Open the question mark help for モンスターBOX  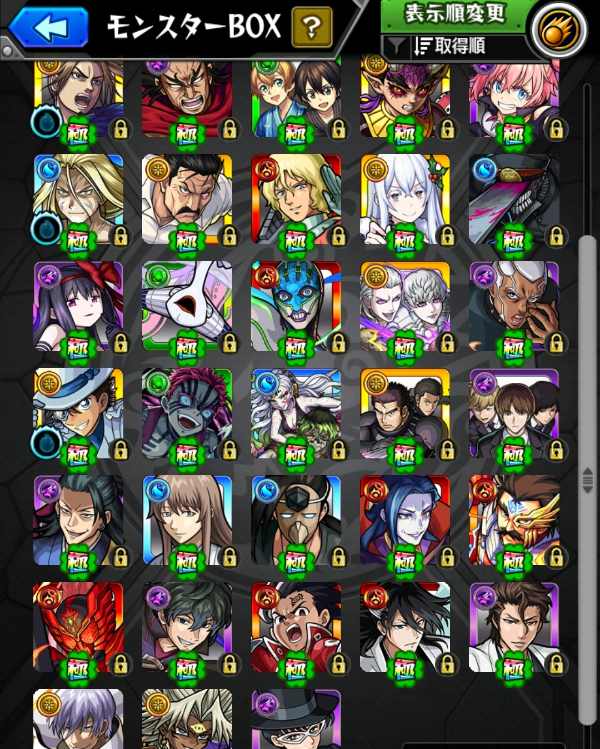click(312, 27)
